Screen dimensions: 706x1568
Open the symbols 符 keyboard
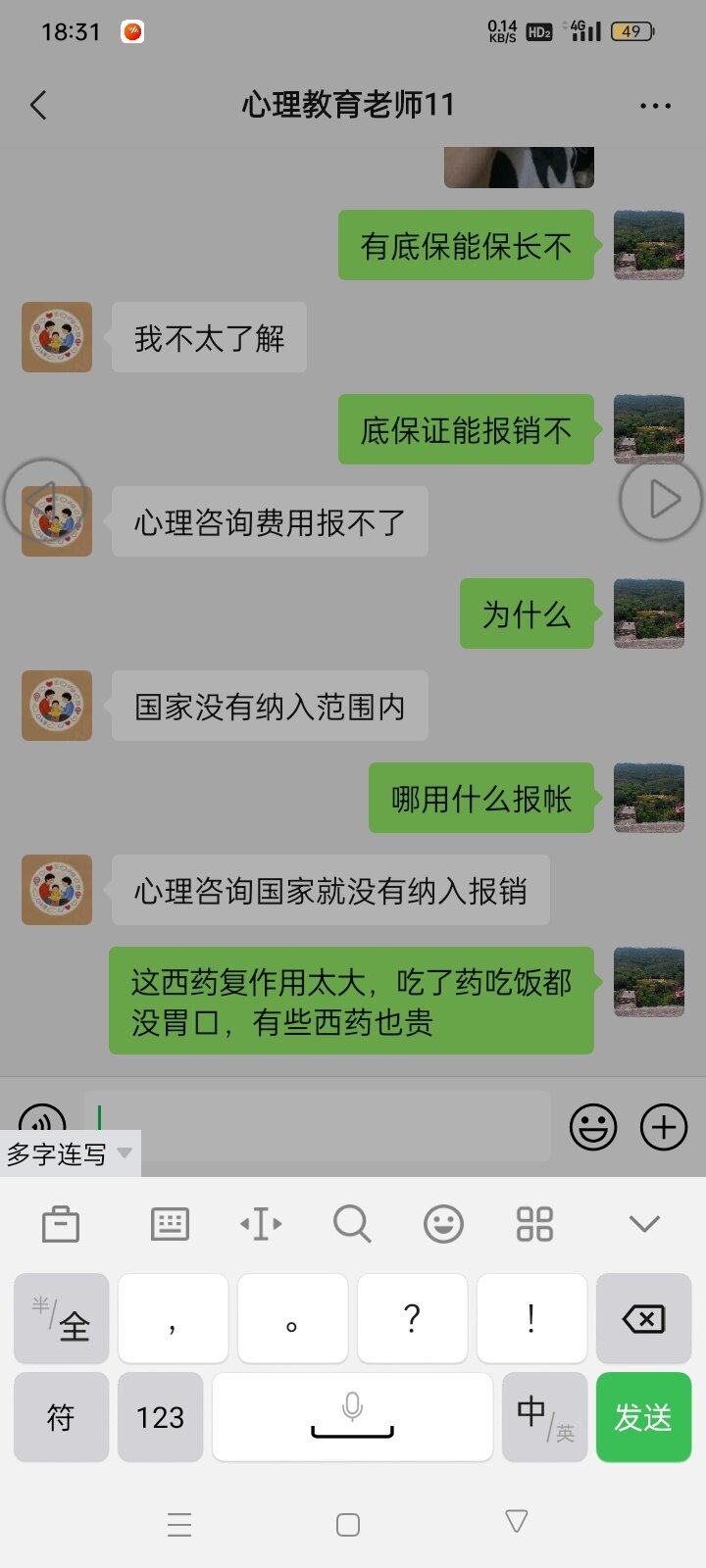(x=61, y=1417)
